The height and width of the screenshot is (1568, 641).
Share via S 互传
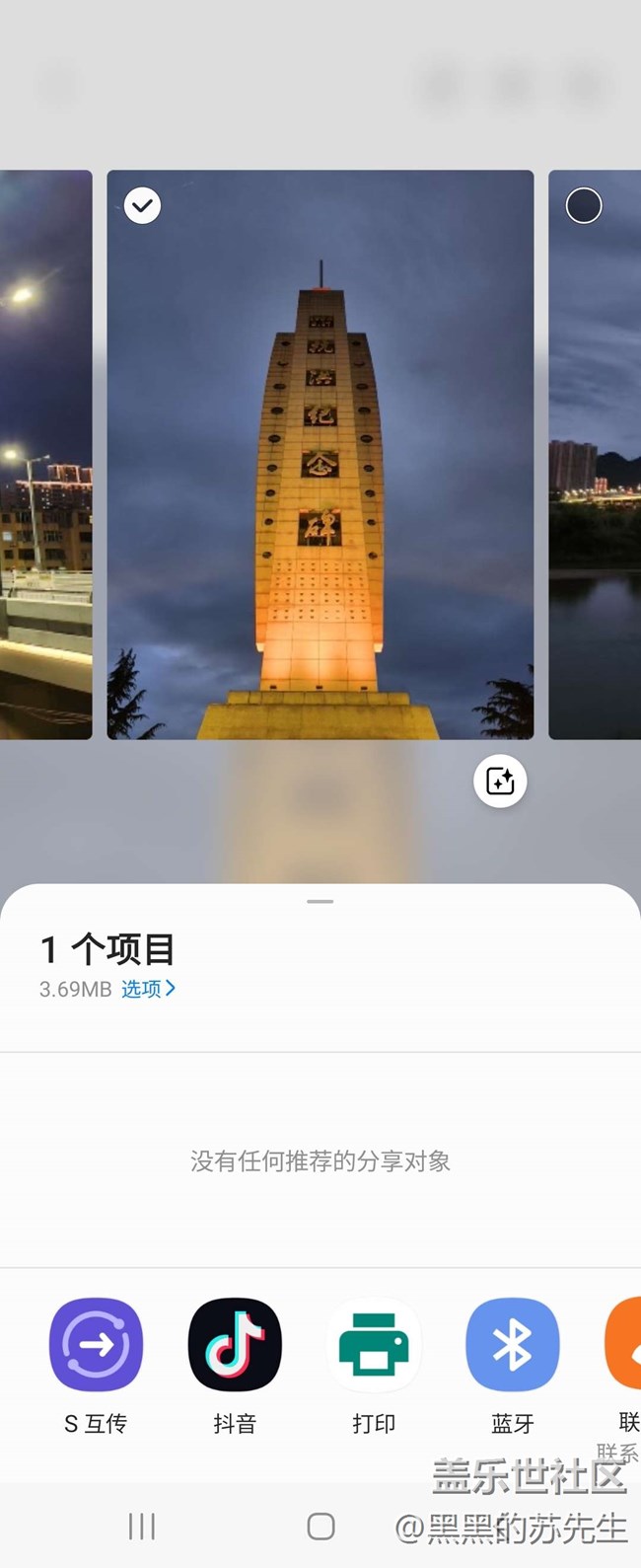(x=96, y=1345)
